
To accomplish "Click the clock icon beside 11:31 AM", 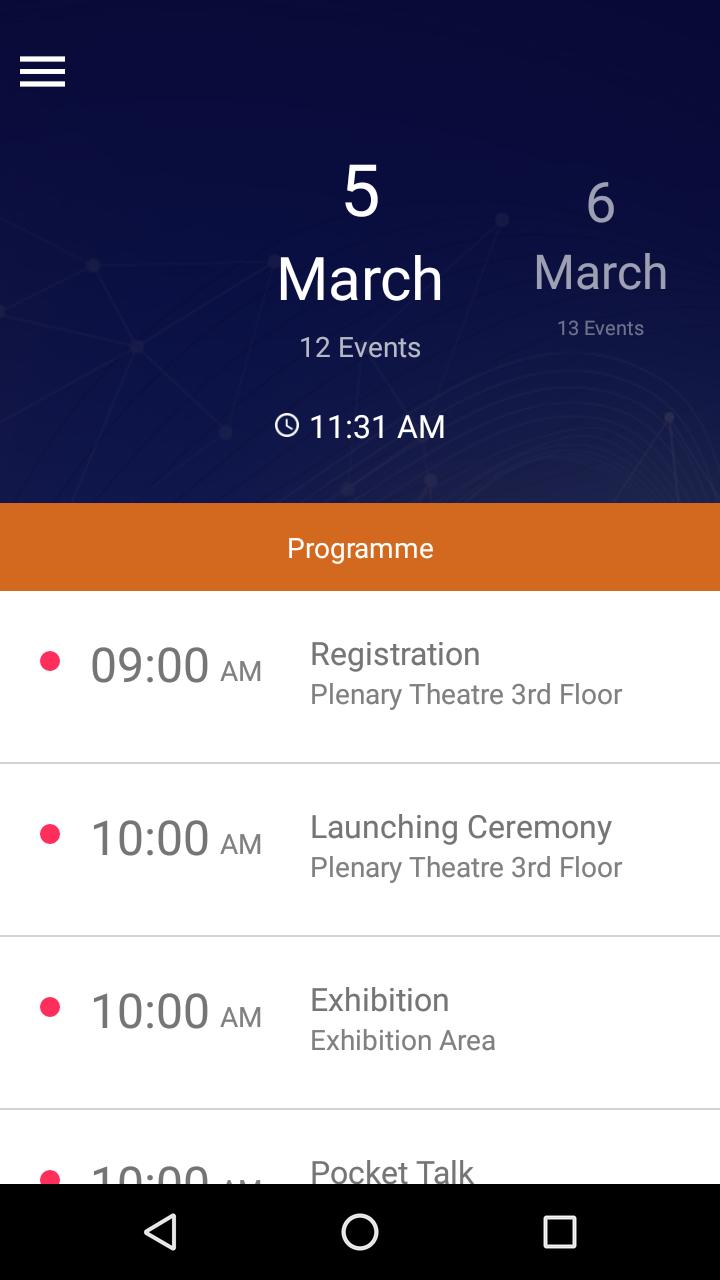I will tap(285, 426).
